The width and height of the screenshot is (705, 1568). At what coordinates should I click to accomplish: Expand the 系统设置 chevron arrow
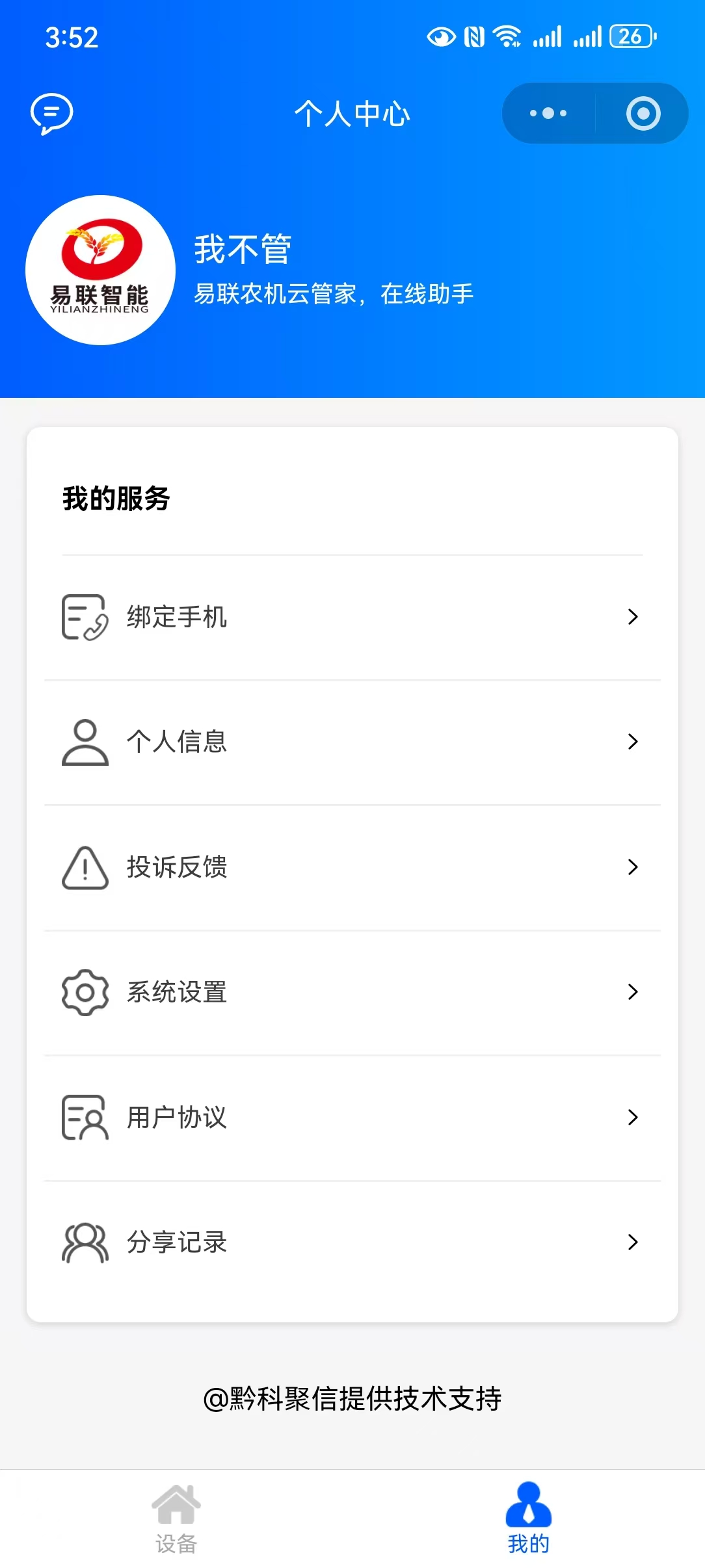click(633, 991)
